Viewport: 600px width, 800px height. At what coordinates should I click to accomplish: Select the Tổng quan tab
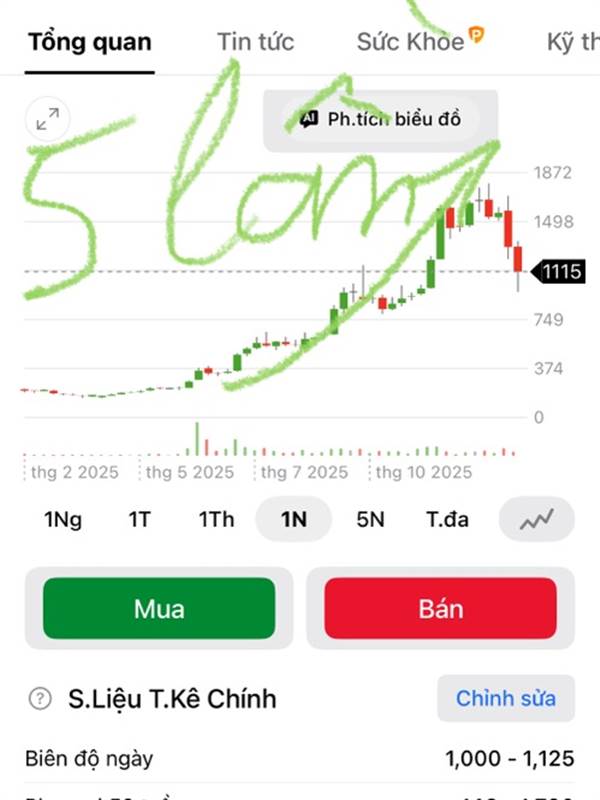[90, 42]
